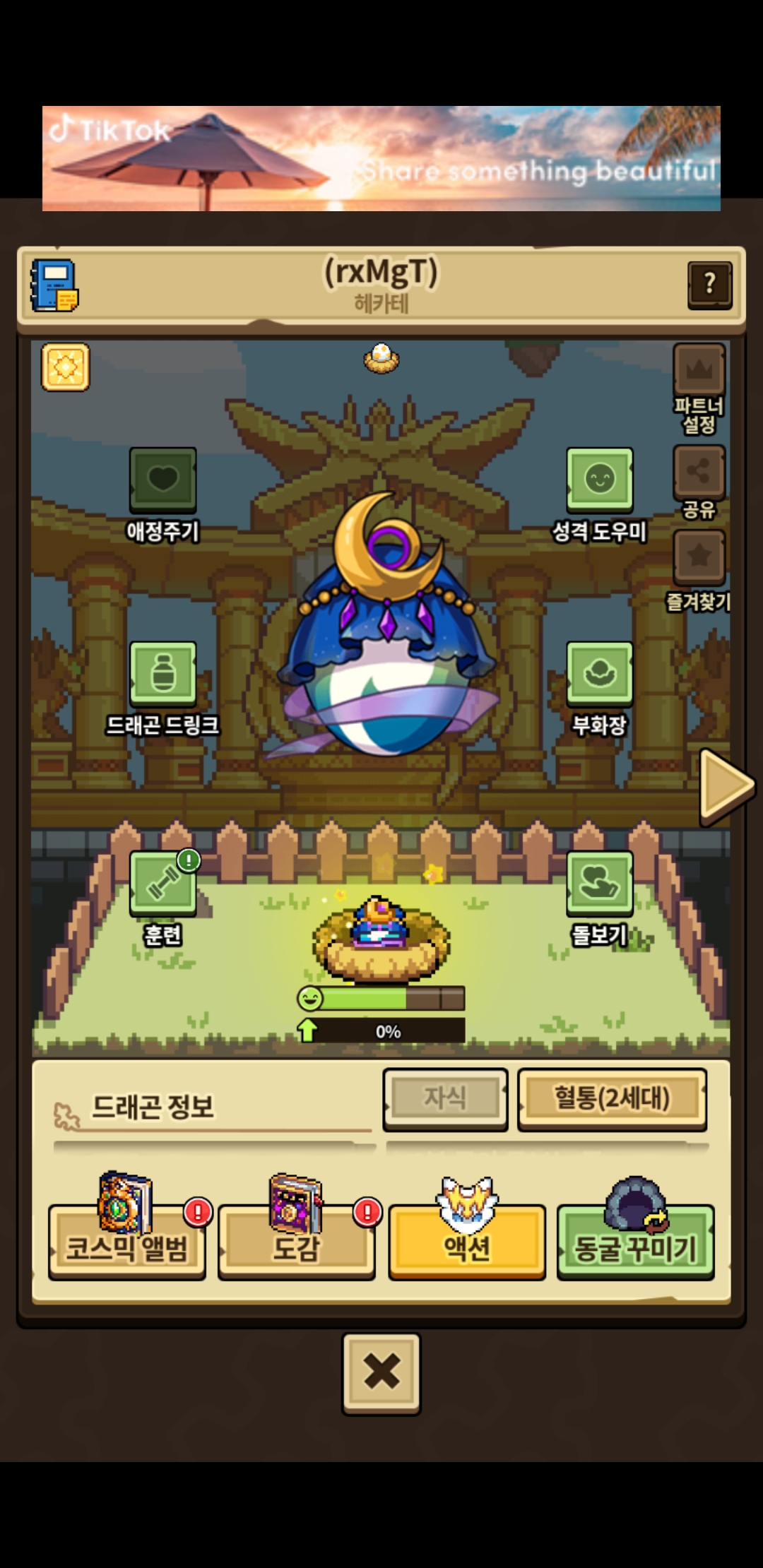Tap 애정주기 to give affection
The image size is (763, 1568).
pyautogui.click(x=162, y=480)
